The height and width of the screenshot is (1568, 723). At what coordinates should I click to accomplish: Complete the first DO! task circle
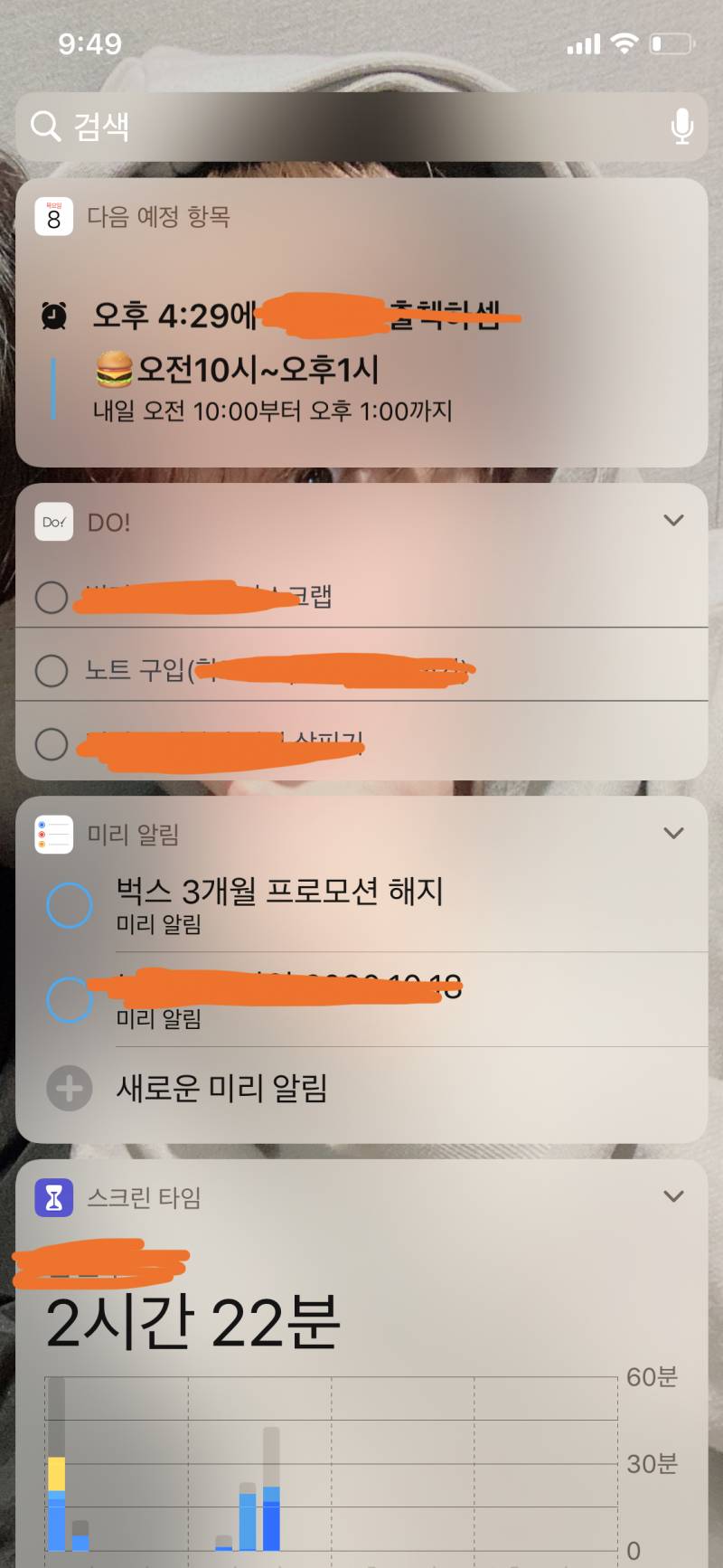click(x=52, y=598)
